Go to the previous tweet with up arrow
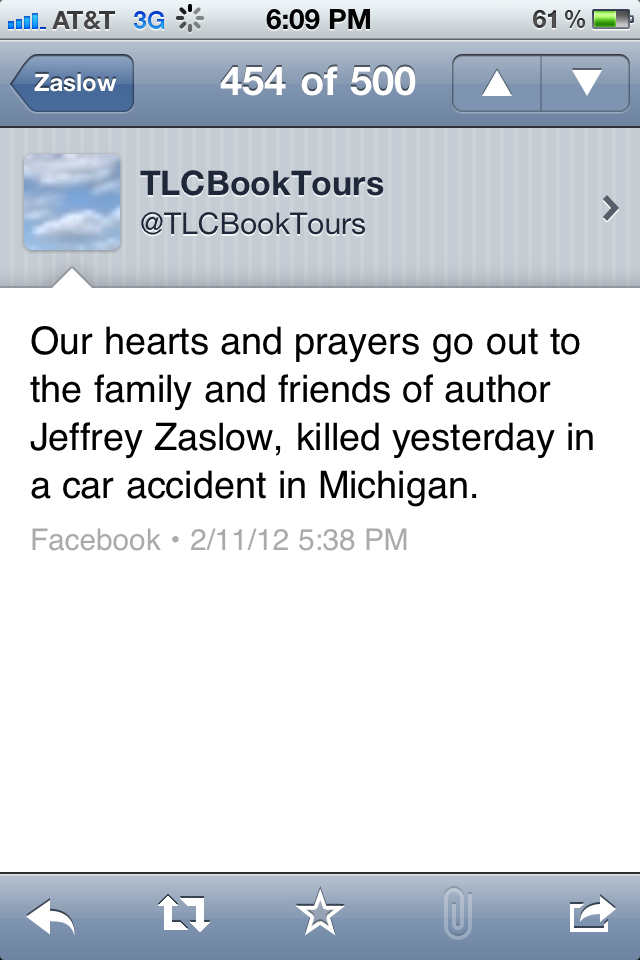 click(497, 83)
